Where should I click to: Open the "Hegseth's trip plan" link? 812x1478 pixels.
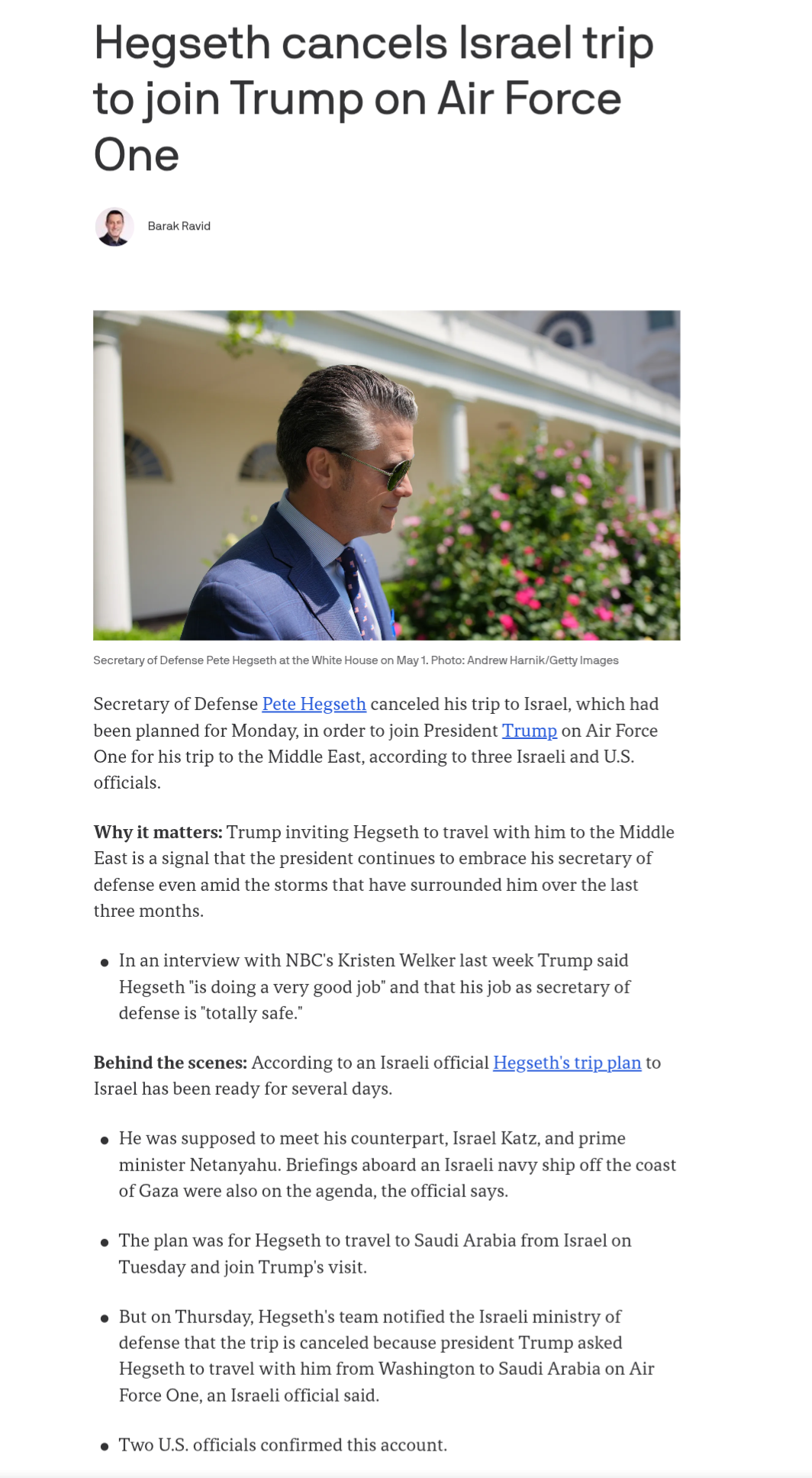point(567,1063)
